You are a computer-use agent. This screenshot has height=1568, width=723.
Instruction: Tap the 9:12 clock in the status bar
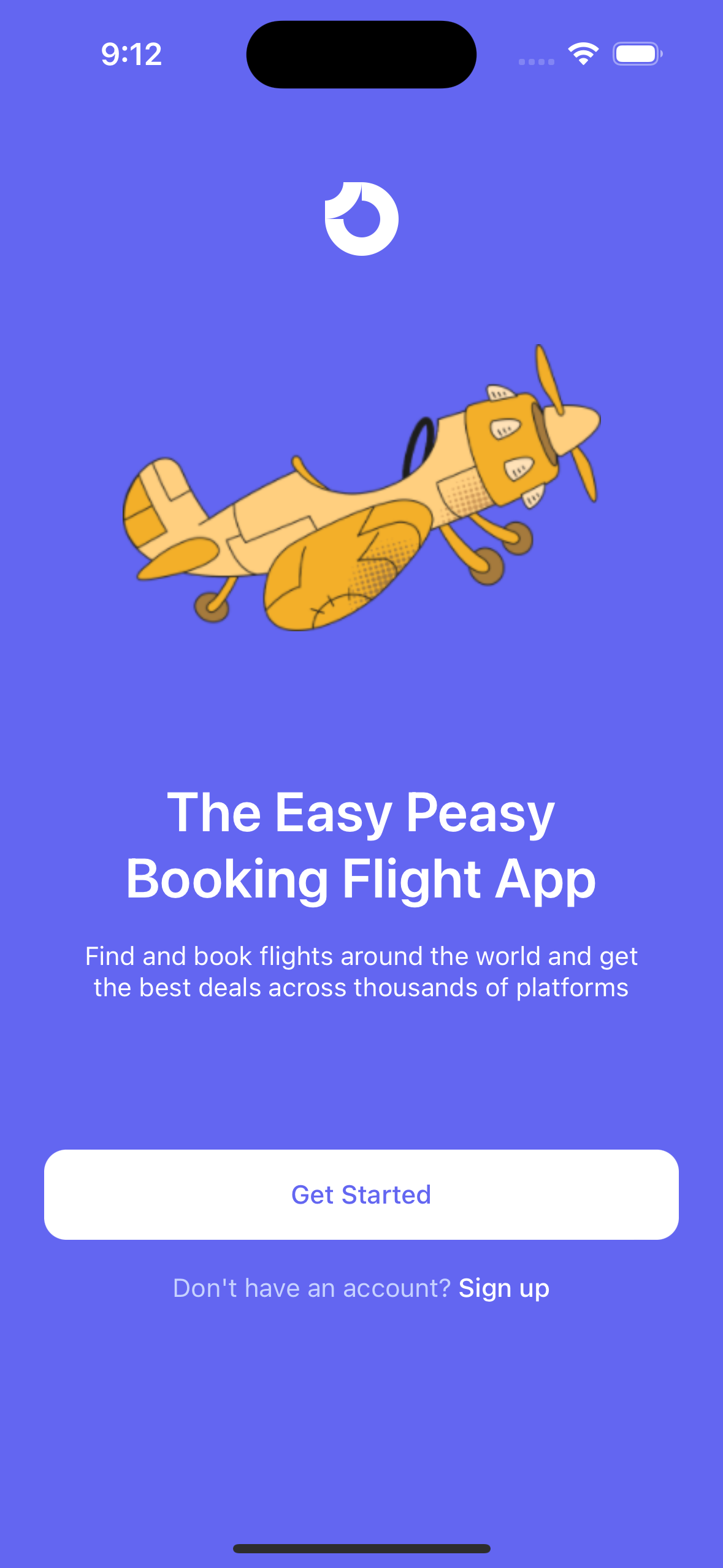(x=131, y=54)
